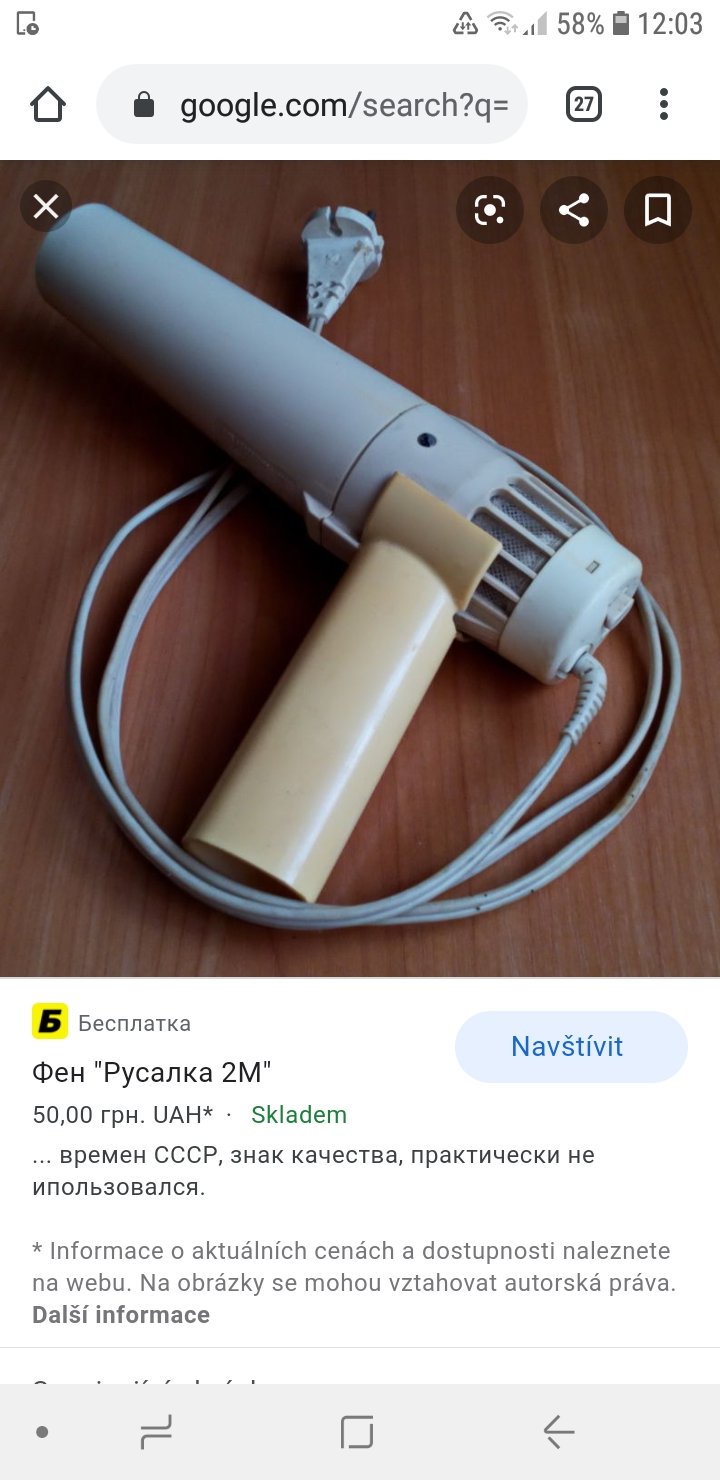
Task: Open the tab switcher showing 27 tabs
Action: click(584, 104)
